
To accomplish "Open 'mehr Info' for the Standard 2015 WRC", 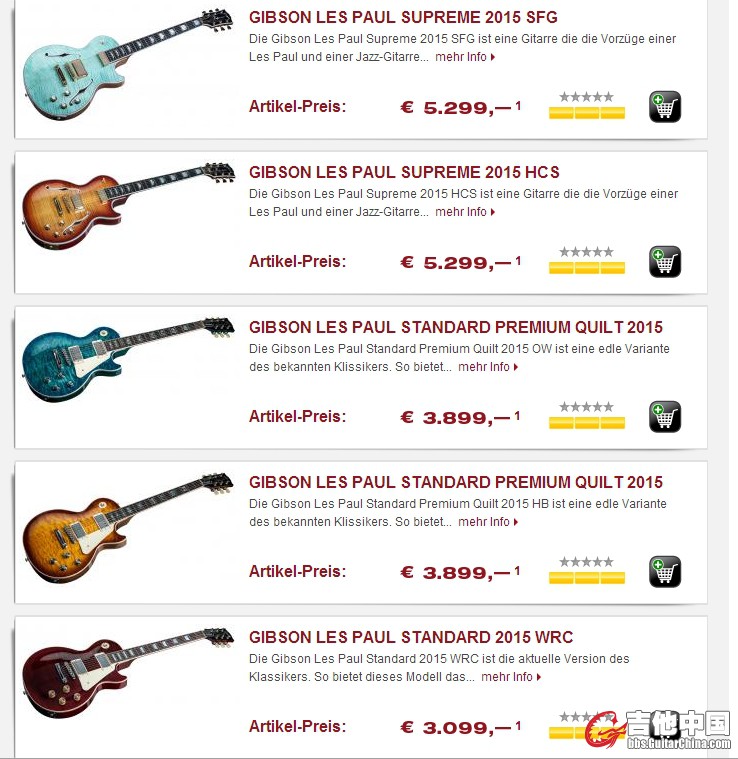I will (x=511, y=677).
